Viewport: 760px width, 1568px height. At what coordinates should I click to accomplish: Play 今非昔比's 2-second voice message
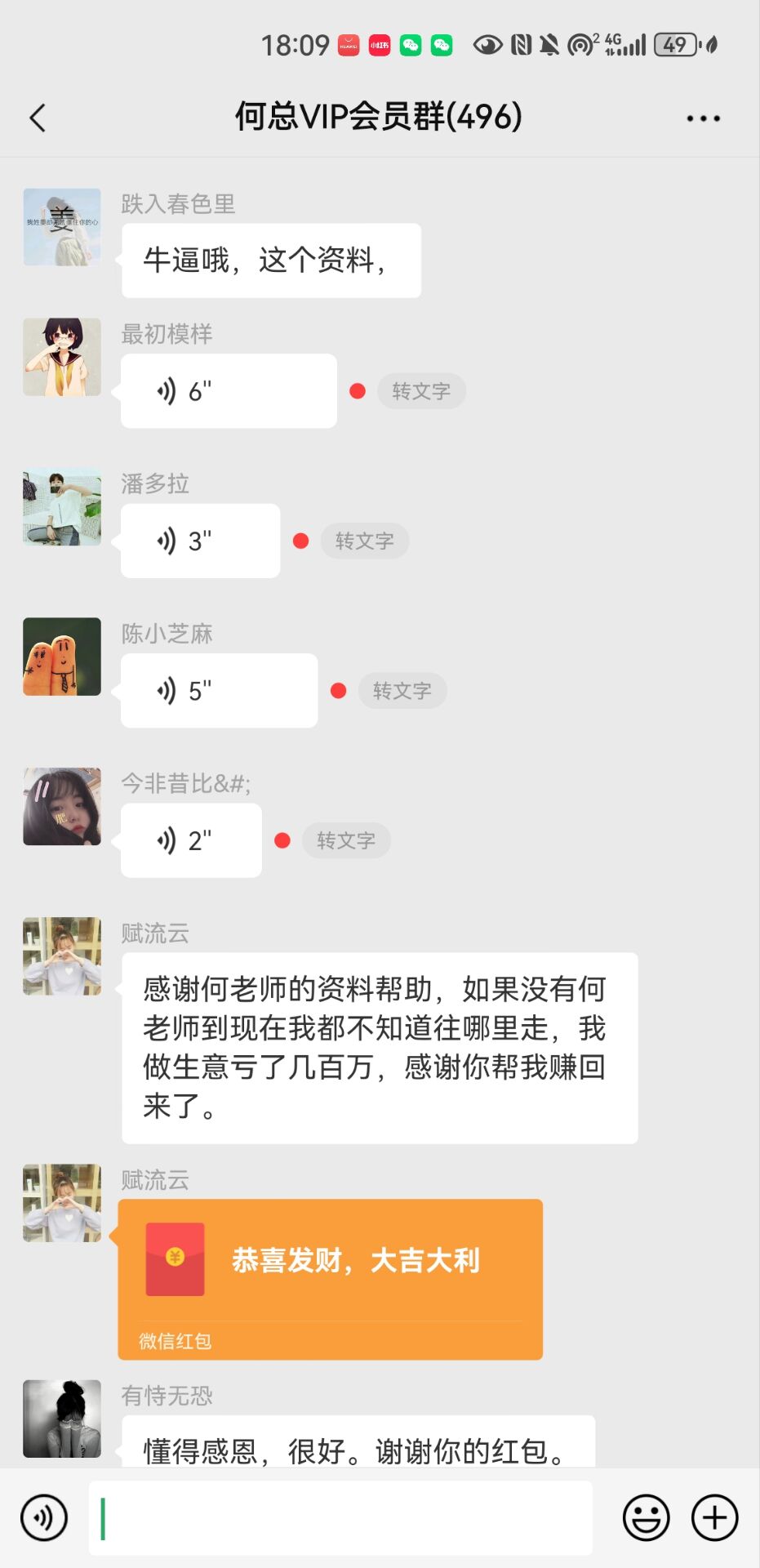(x=191, y=840)
